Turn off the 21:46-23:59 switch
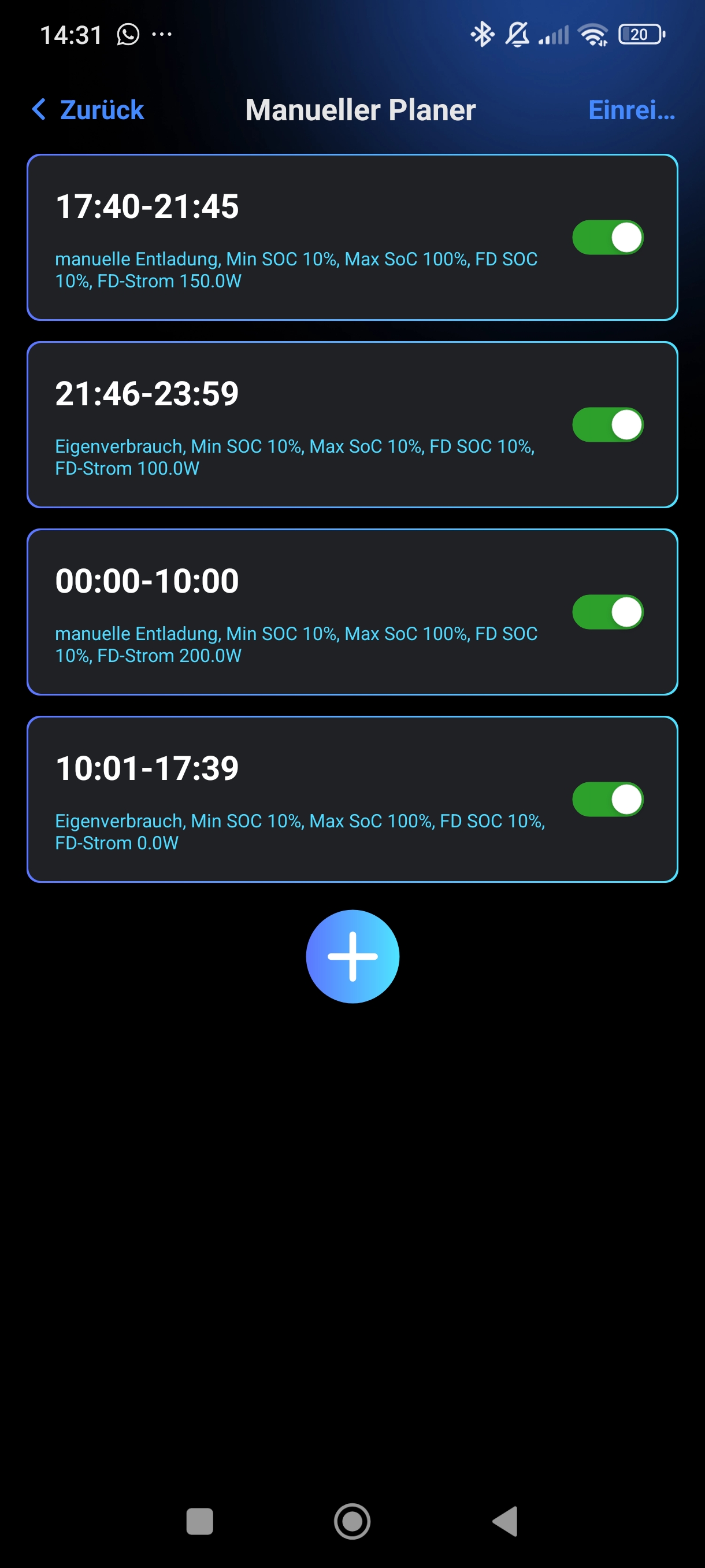705x1568 pixels. coord(607,425)
